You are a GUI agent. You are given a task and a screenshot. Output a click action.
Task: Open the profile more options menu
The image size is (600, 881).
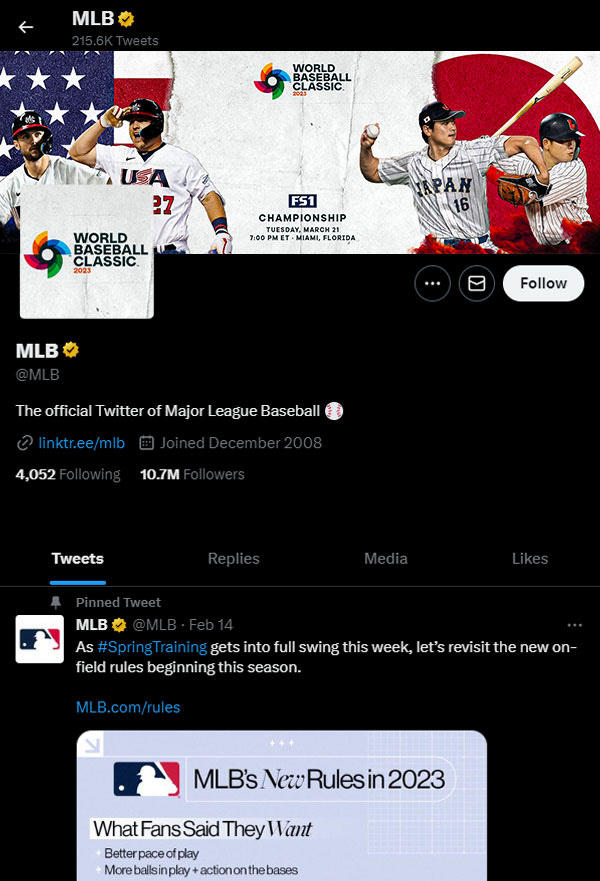point(432,284)
